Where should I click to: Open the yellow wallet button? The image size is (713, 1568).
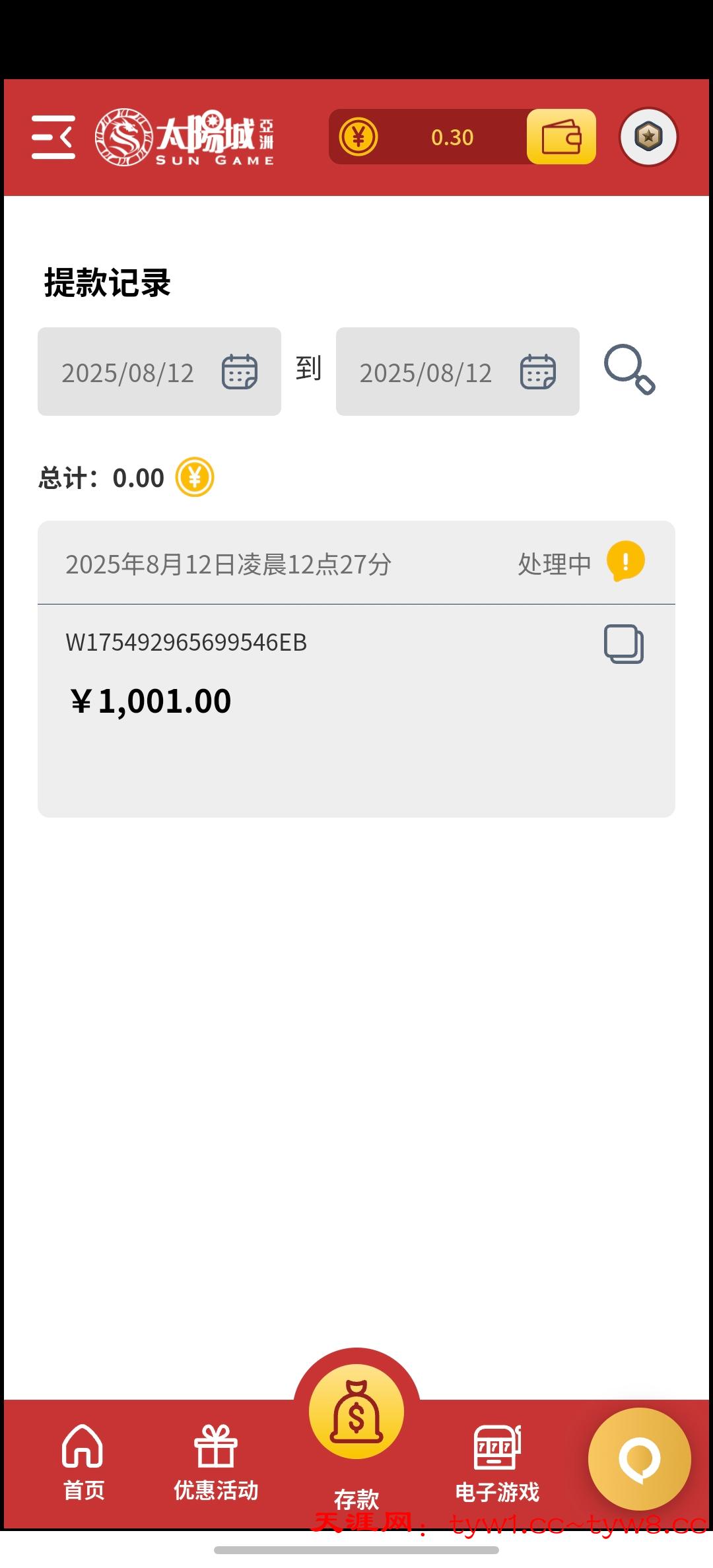[561, 137]
